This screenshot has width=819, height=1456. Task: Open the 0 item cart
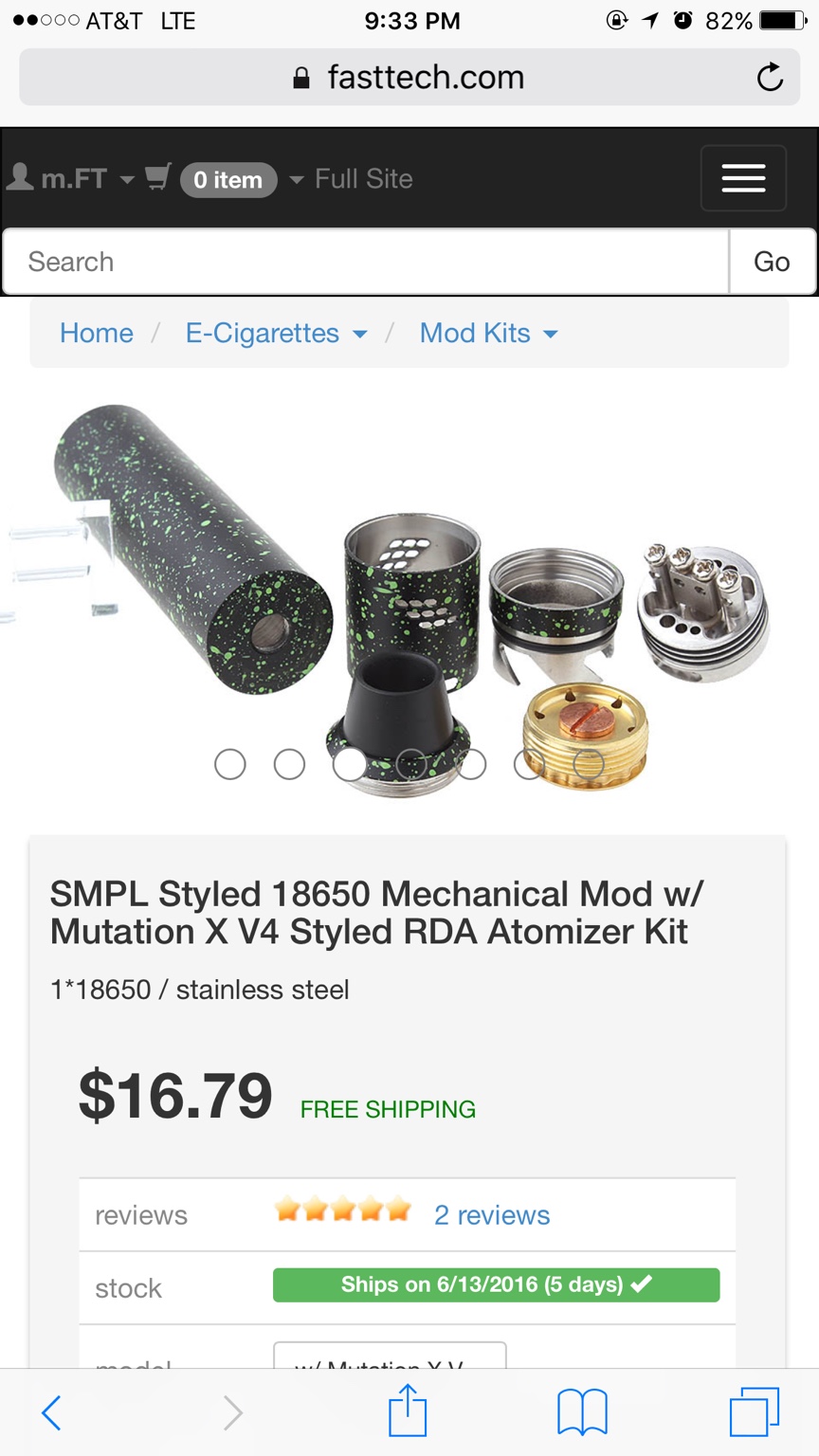227,179
